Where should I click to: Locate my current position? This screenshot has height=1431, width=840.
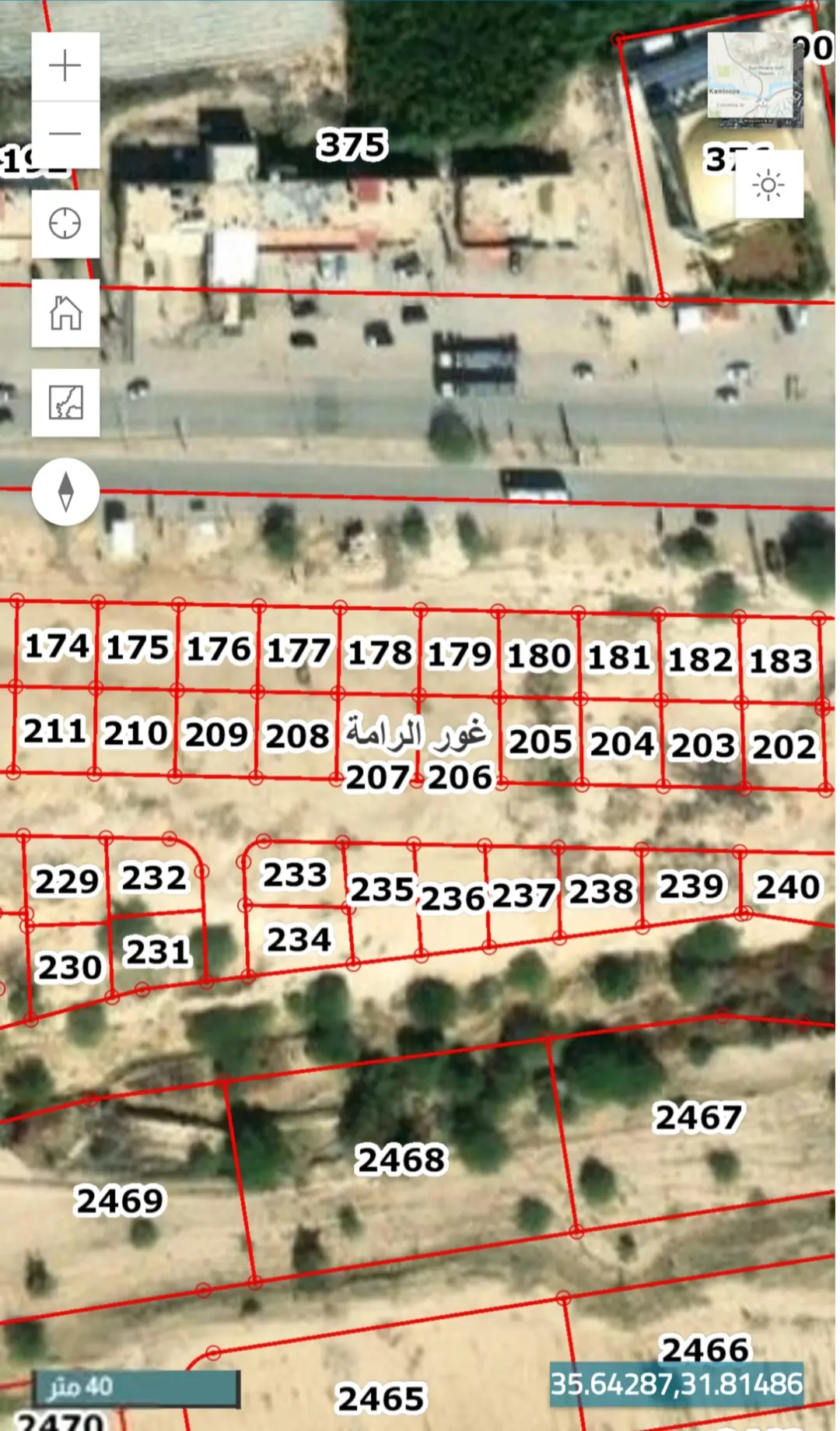pos(65,224)
